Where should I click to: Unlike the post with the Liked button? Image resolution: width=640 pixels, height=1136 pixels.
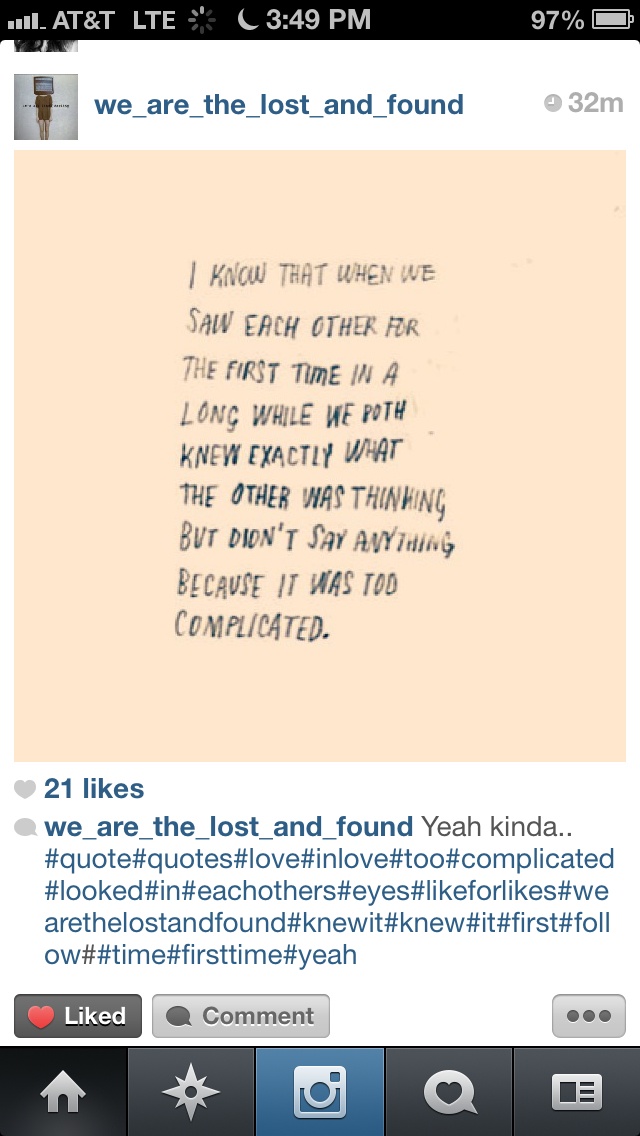coord(78,1016)
